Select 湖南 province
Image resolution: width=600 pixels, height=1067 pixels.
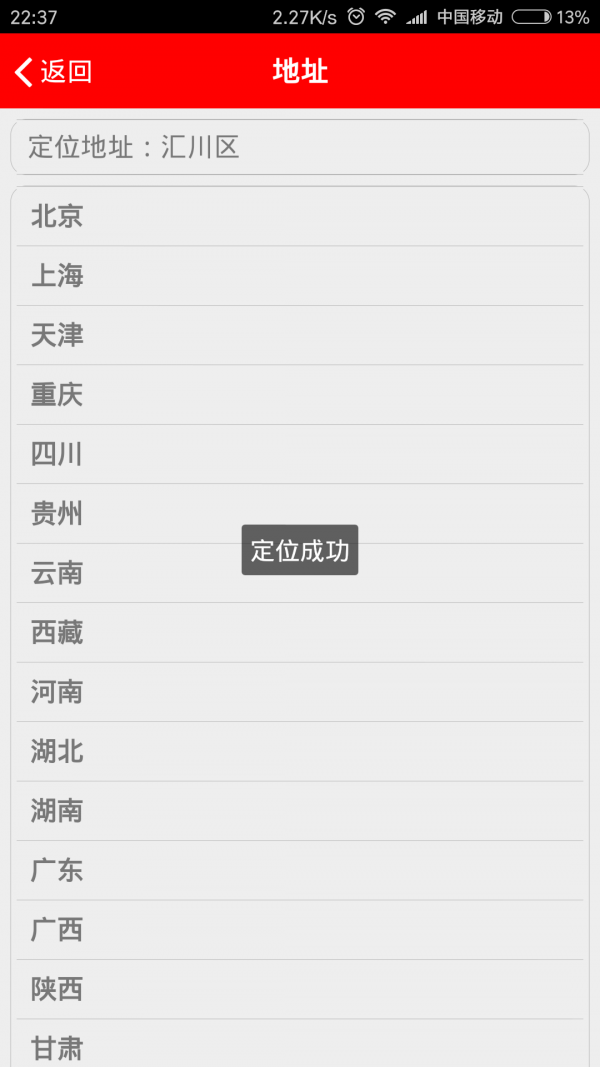(x=299, y=811)
